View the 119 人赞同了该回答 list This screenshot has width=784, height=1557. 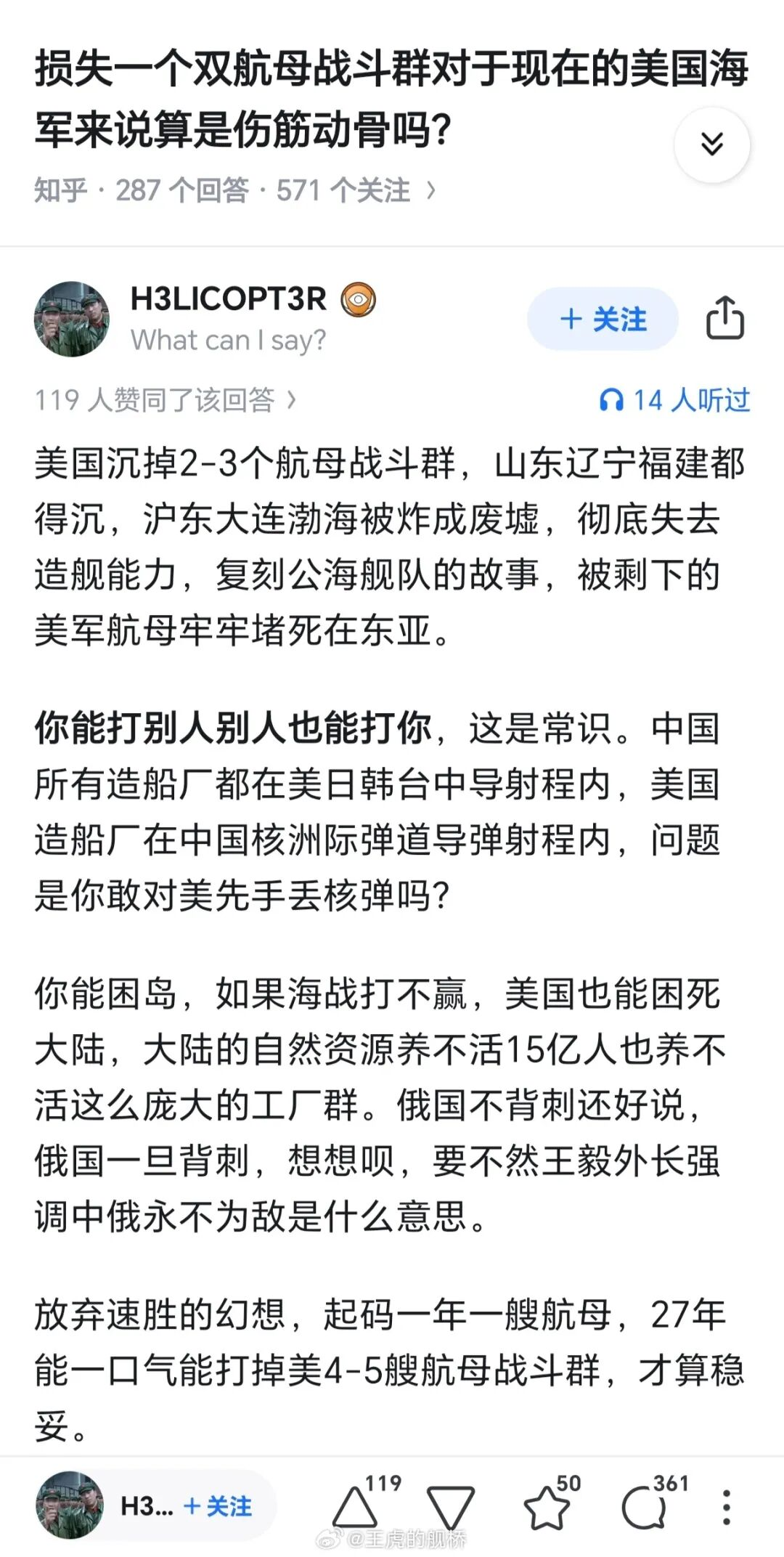pos(166,399)
